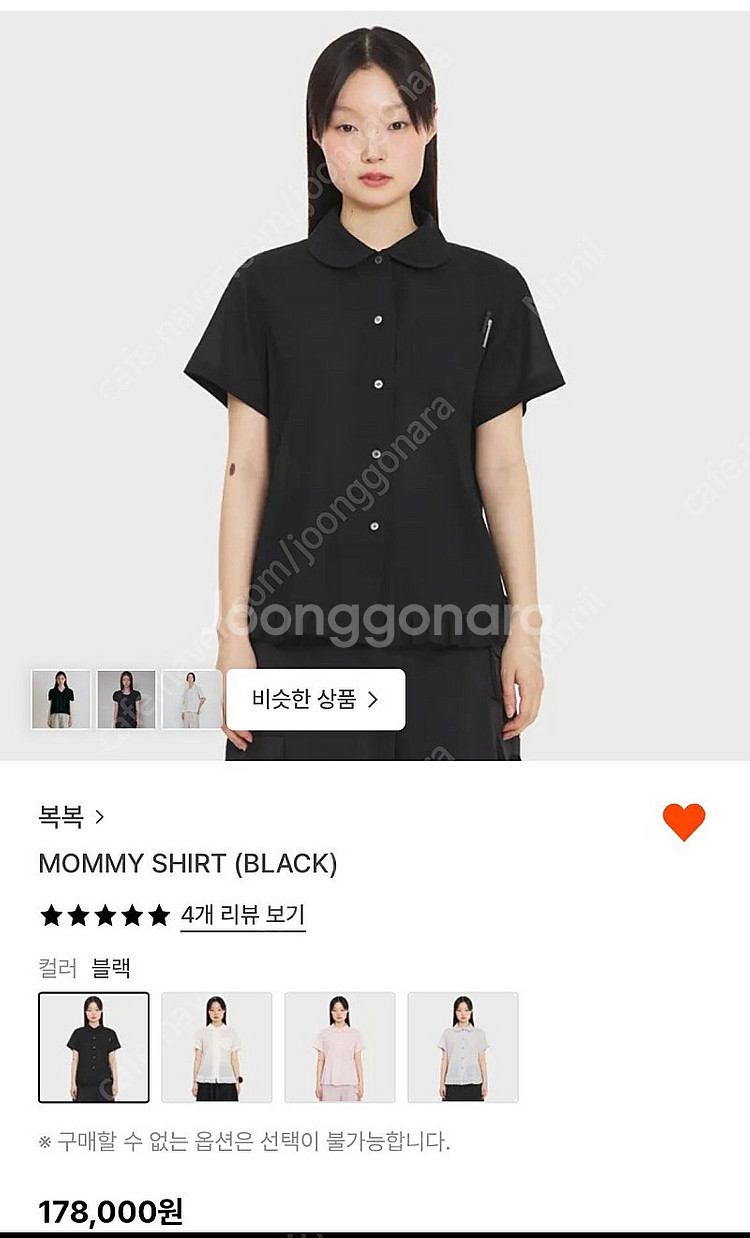Pick the pink shirt color option
The height and width of the screenshot is (1238, 750).
(x=340, y=1047)
